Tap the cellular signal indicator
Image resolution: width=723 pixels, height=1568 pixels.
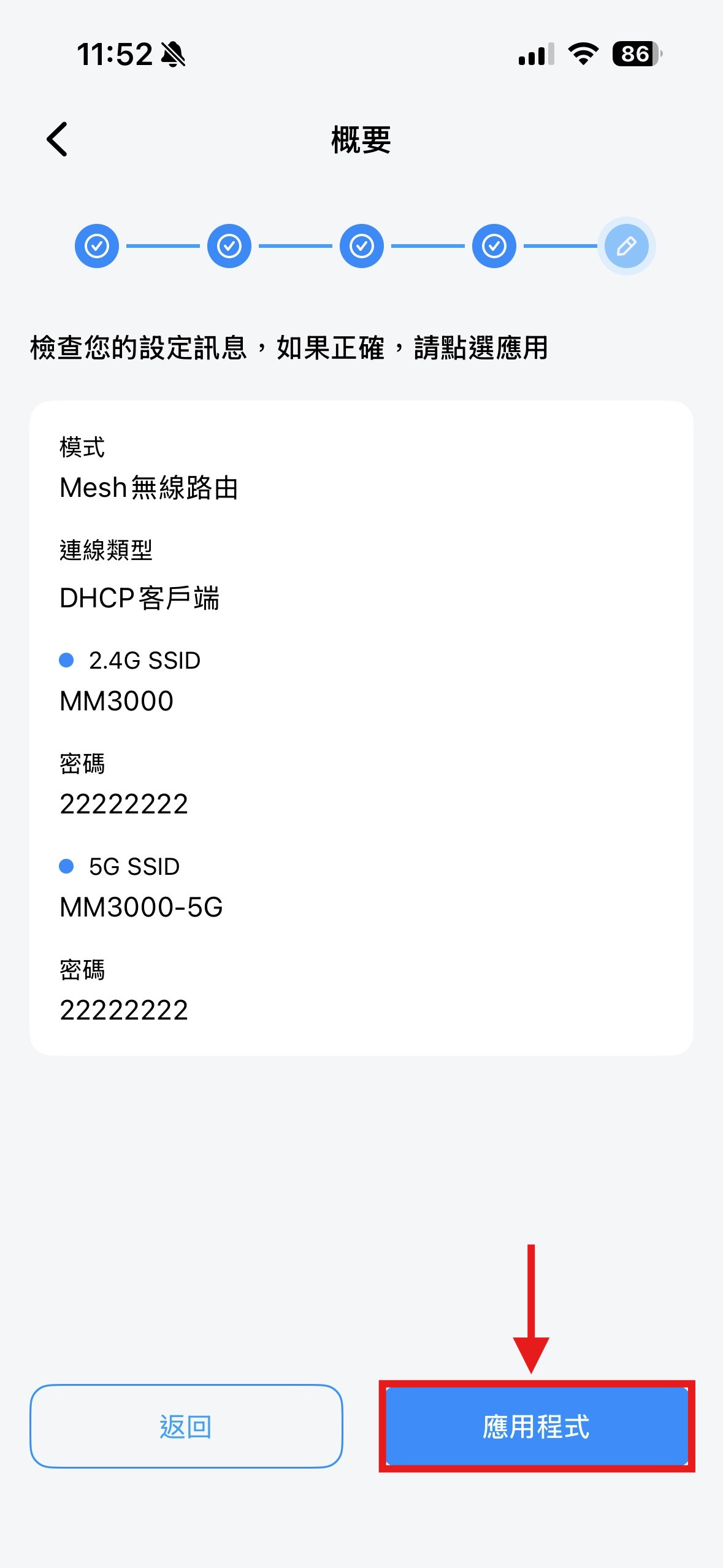[x=534, y=55]
